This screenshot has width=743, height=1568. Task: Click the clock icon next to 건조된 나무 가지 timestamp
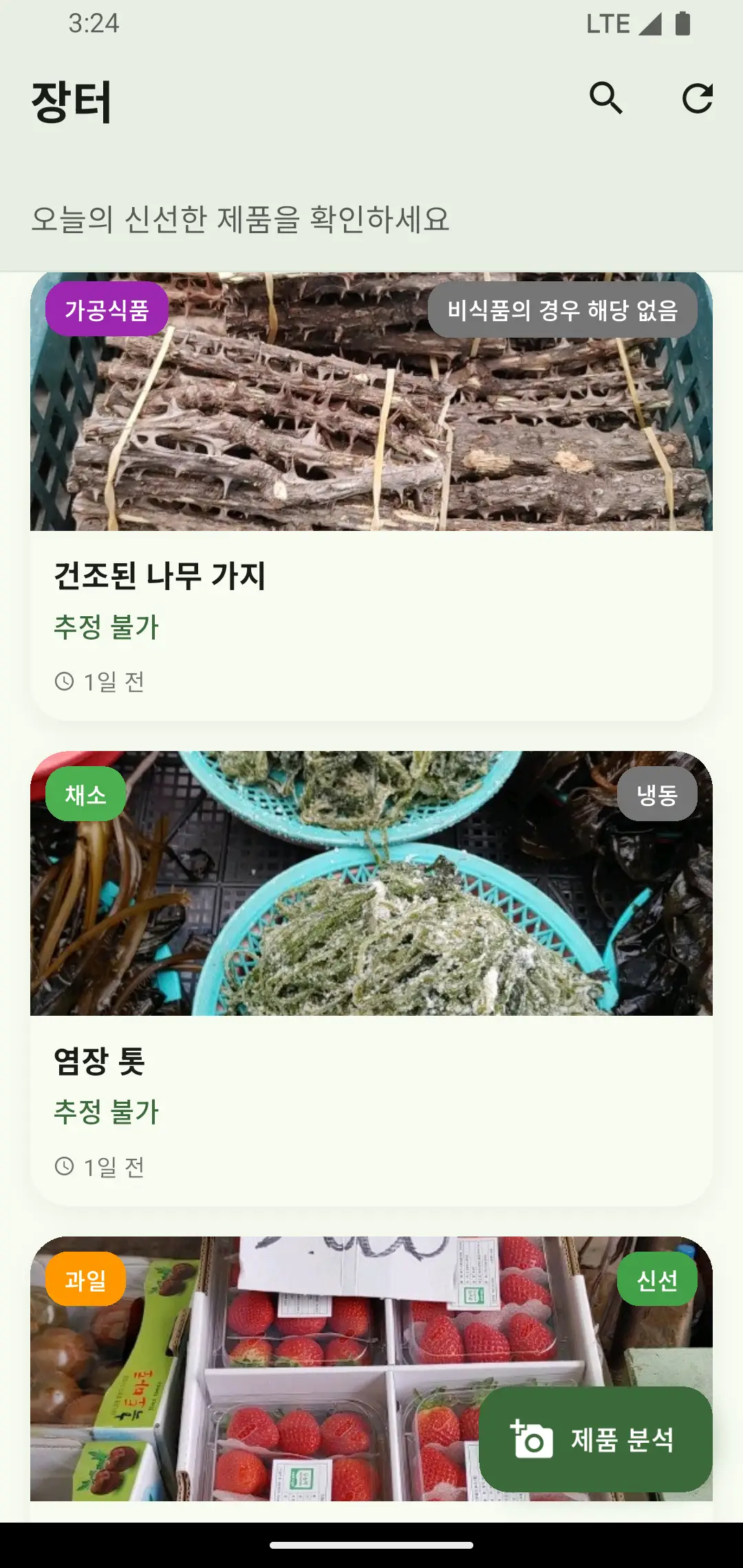pos(65,680)
